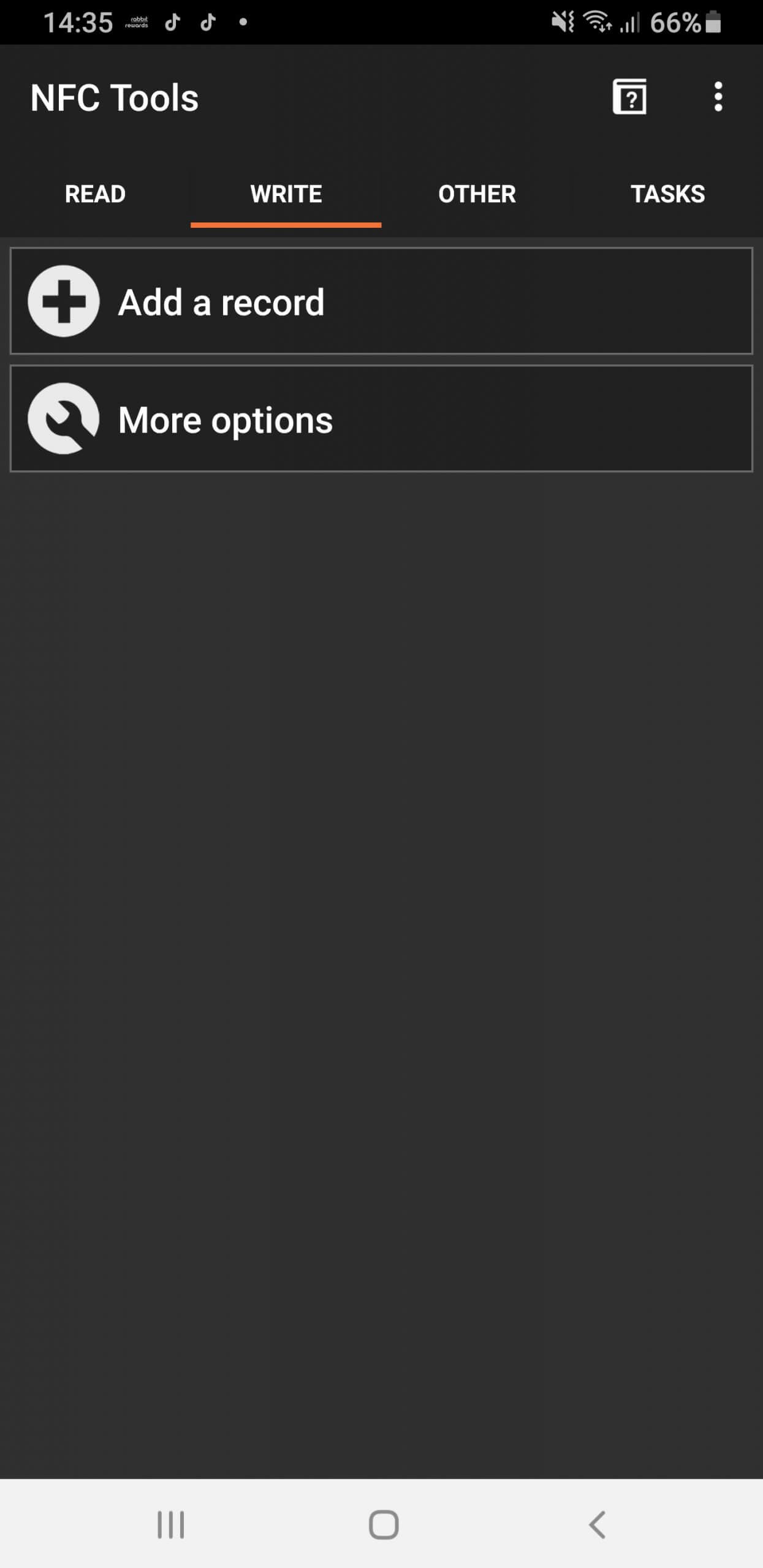
Task: Tap Add a record
Action: (x=381, y=301)
